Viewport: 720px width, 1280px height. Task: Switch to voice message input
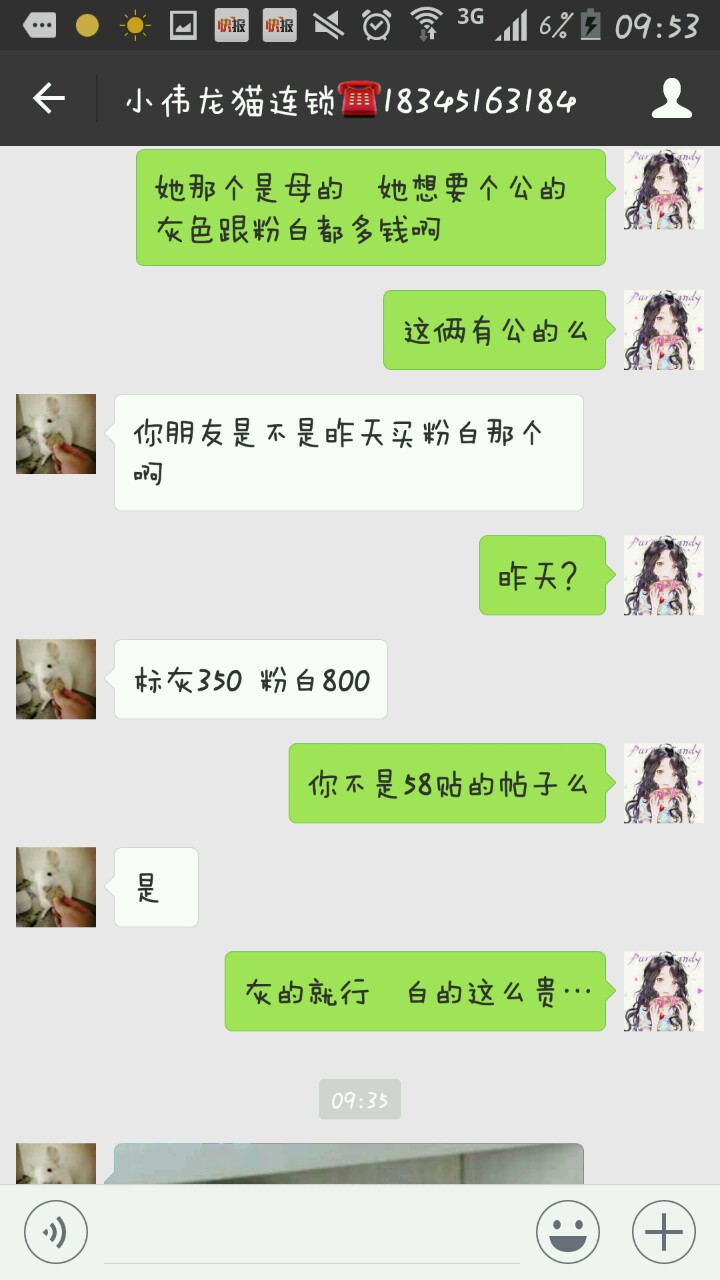tap(56, 1232)
